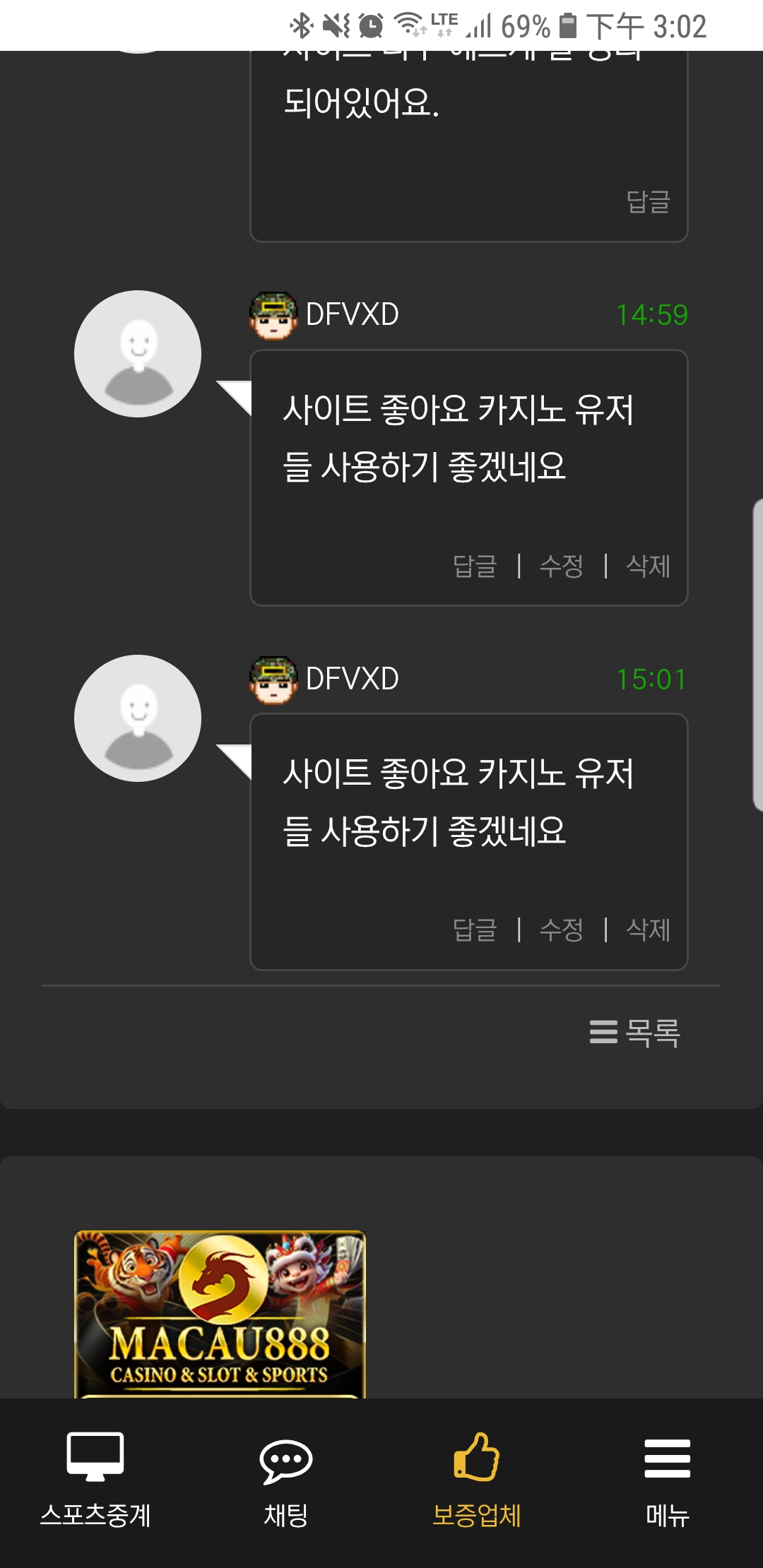This screenshot has height=1568, width=763.
Task: Tap 답글 on the 14:59 DFVXD comment
Action: 475,566
